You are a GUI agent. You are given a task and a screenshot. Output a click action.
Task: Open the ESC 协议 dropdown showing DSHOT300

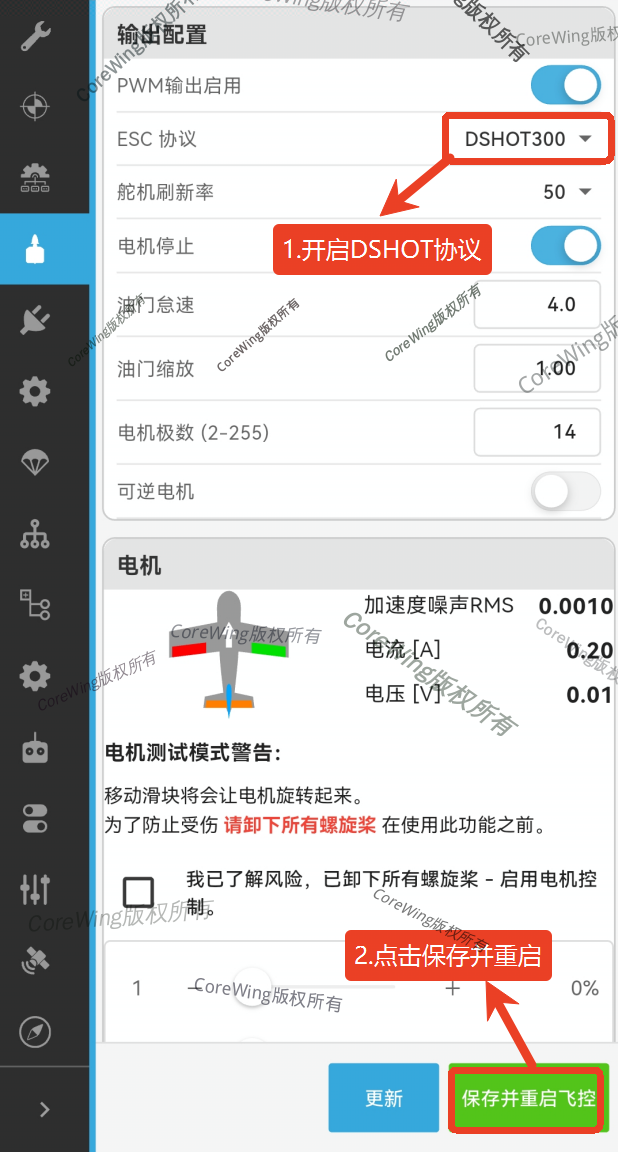[x=528, y=139]
